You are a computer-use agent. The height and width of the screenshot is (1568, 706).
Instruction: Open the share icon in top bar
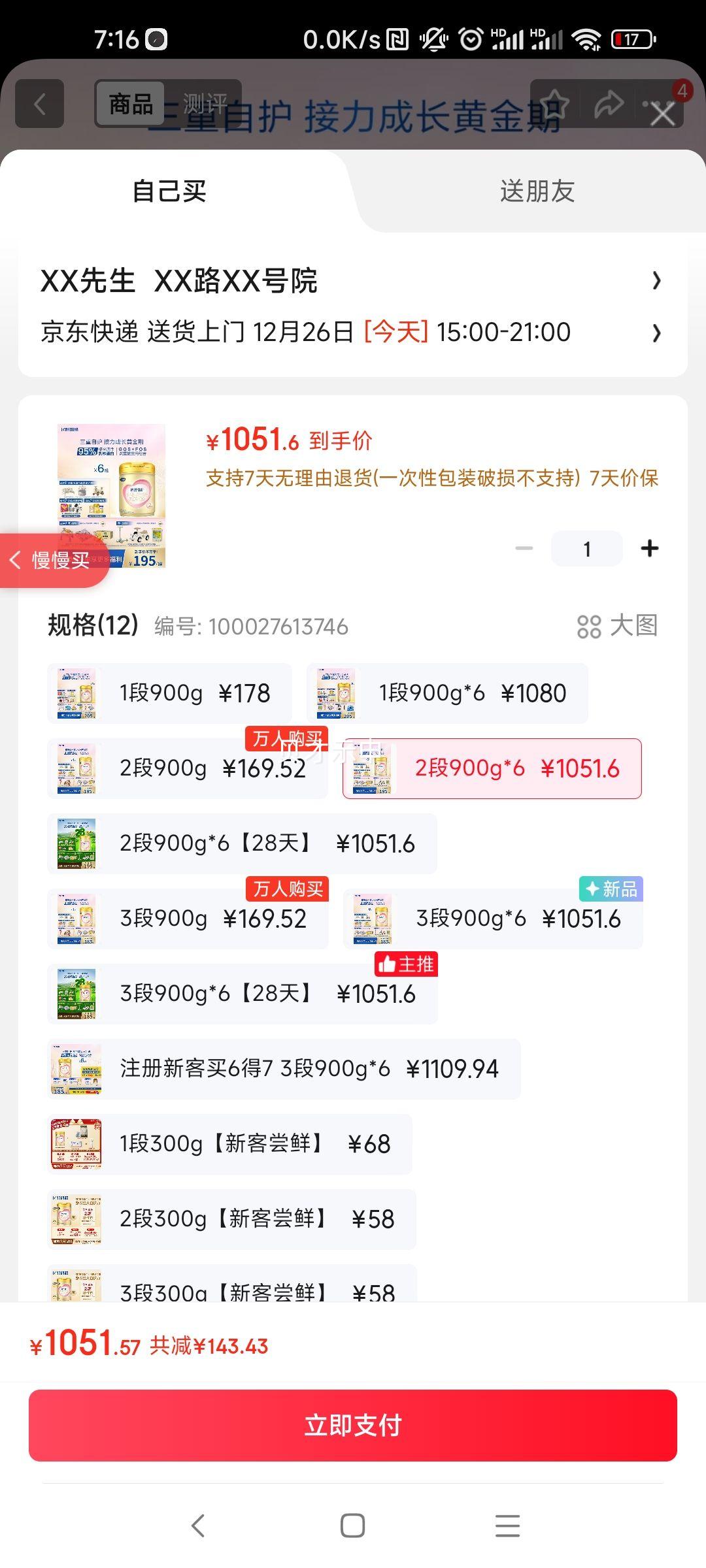point(608,103)
